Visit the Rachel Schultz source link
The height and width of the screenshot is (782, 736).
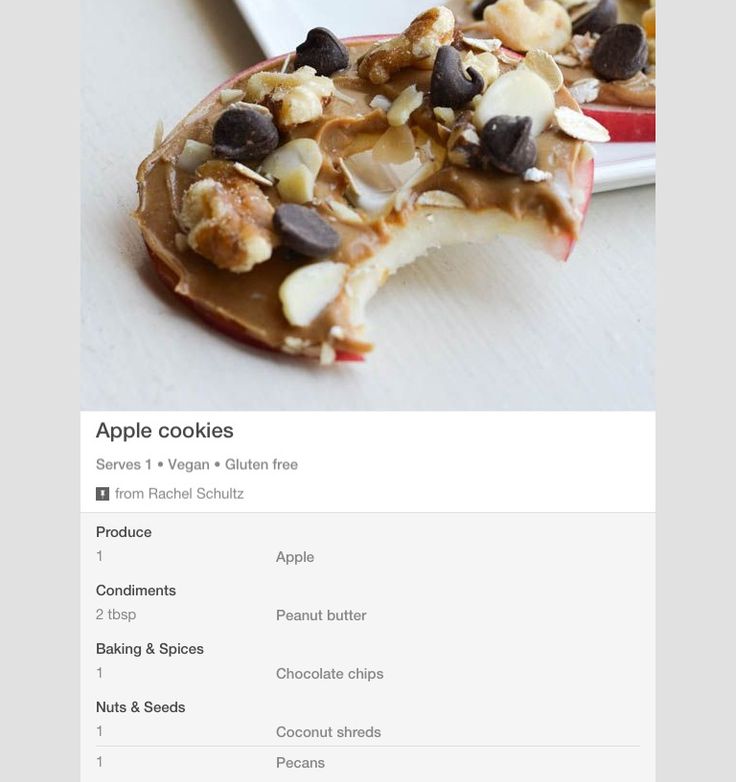click(179, 494)
